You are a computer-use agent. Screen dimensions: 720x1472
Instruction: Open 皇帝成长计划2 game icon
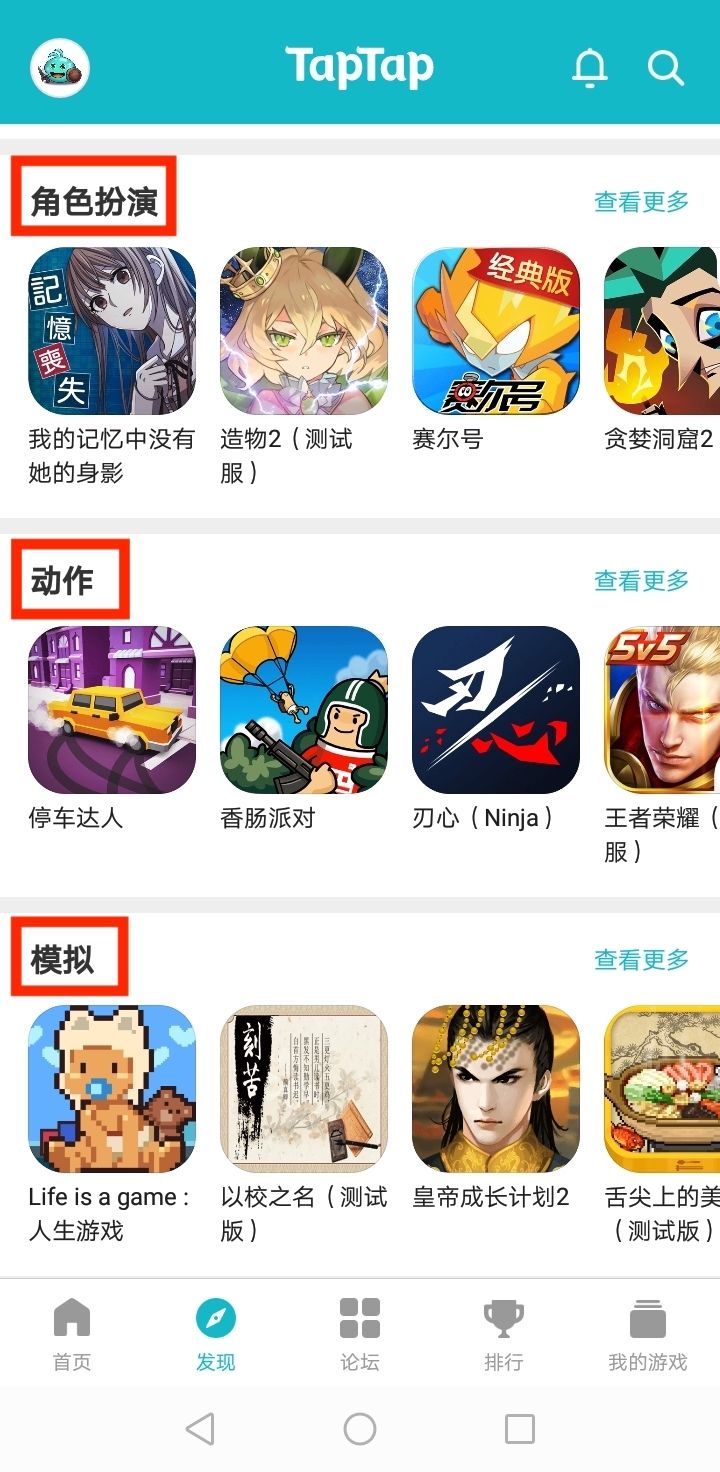[x=495, y=1089]
